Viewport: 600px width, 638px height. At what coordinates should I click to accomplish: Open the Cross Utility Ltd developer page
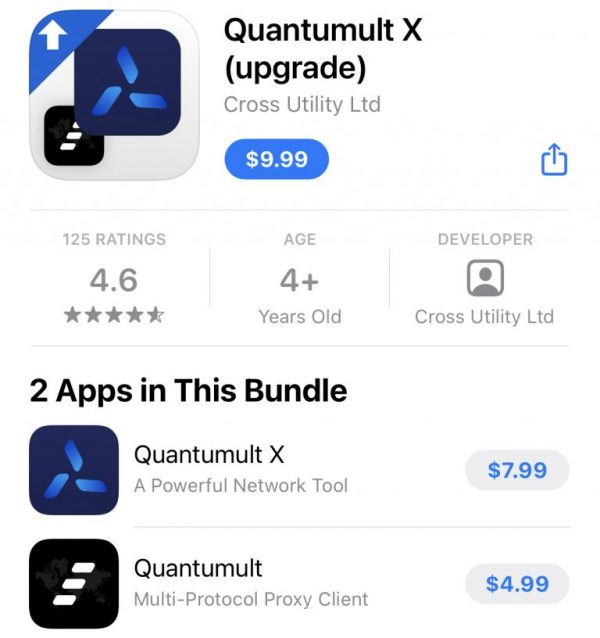coord(484,281)
